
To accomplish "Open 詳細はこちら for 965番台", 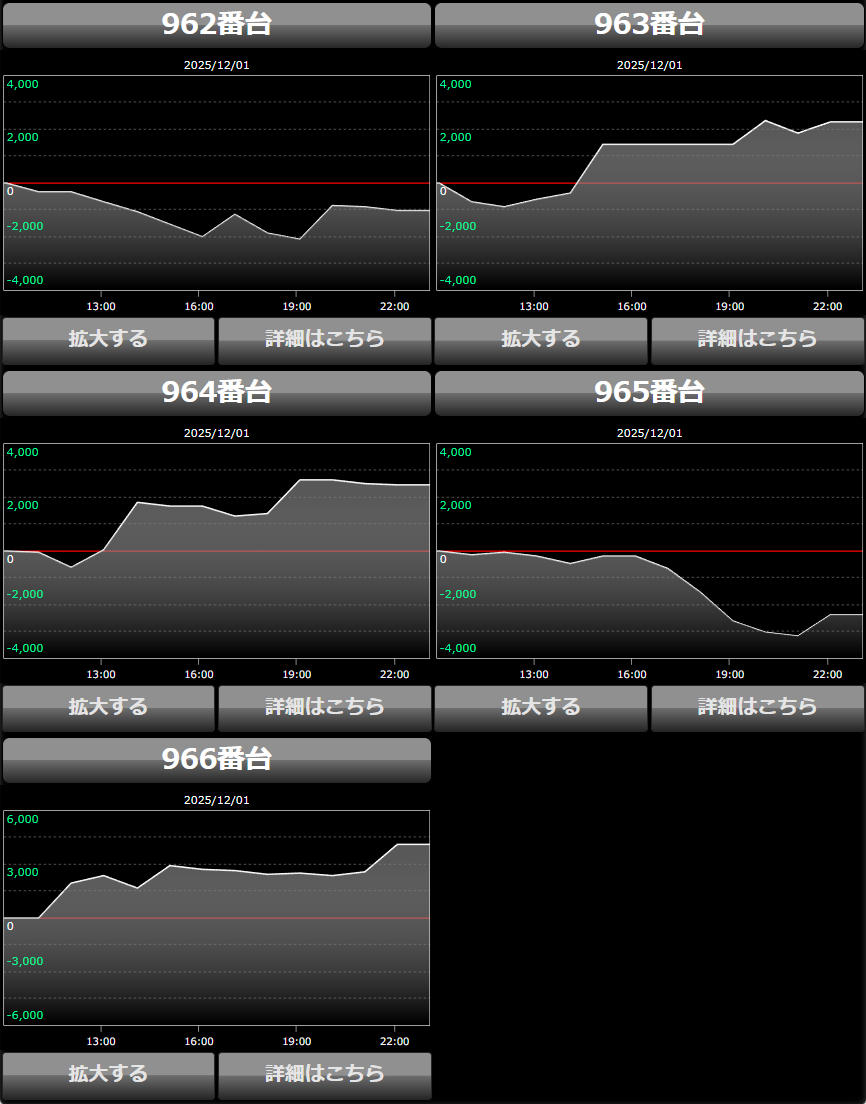I will [x=757, y=708].
